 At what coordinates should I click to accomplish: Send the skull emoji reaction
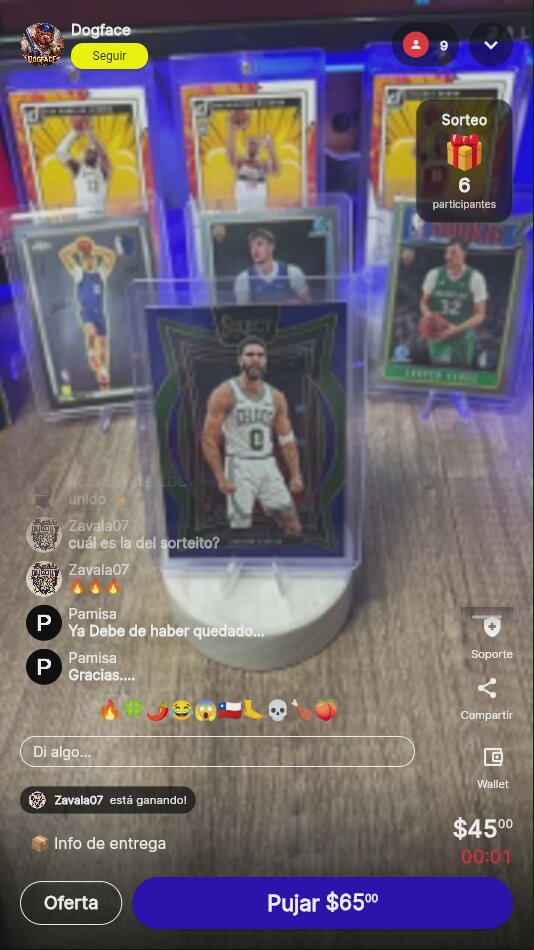278,709
